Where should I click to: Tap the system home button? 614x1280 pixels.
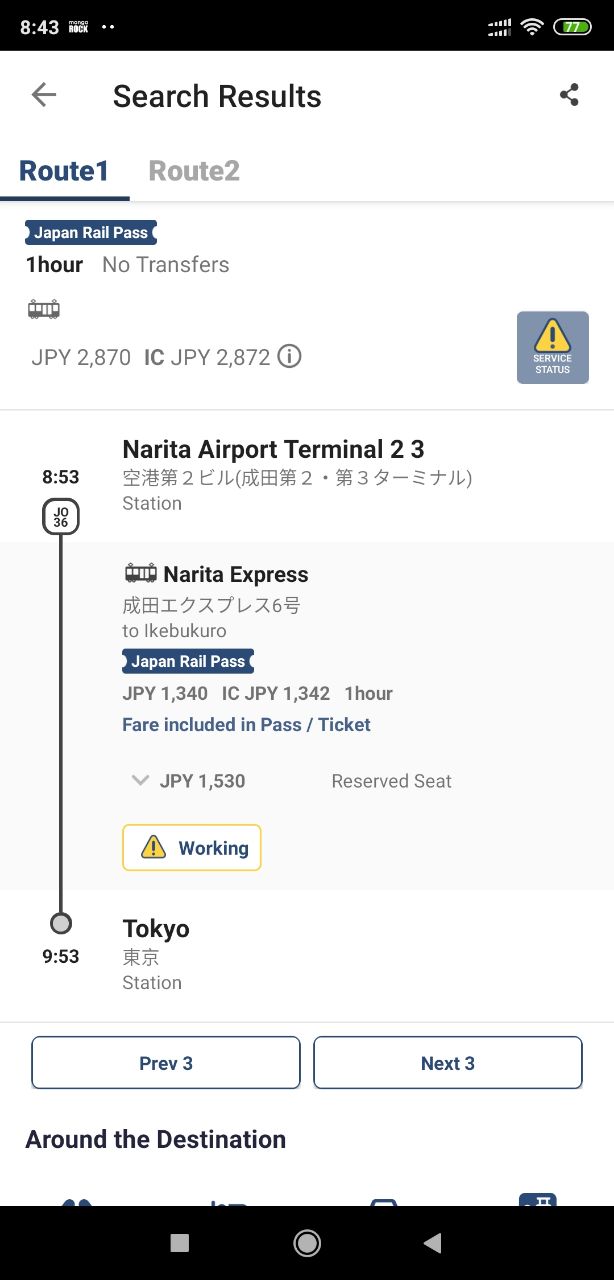coord(307,1242)
